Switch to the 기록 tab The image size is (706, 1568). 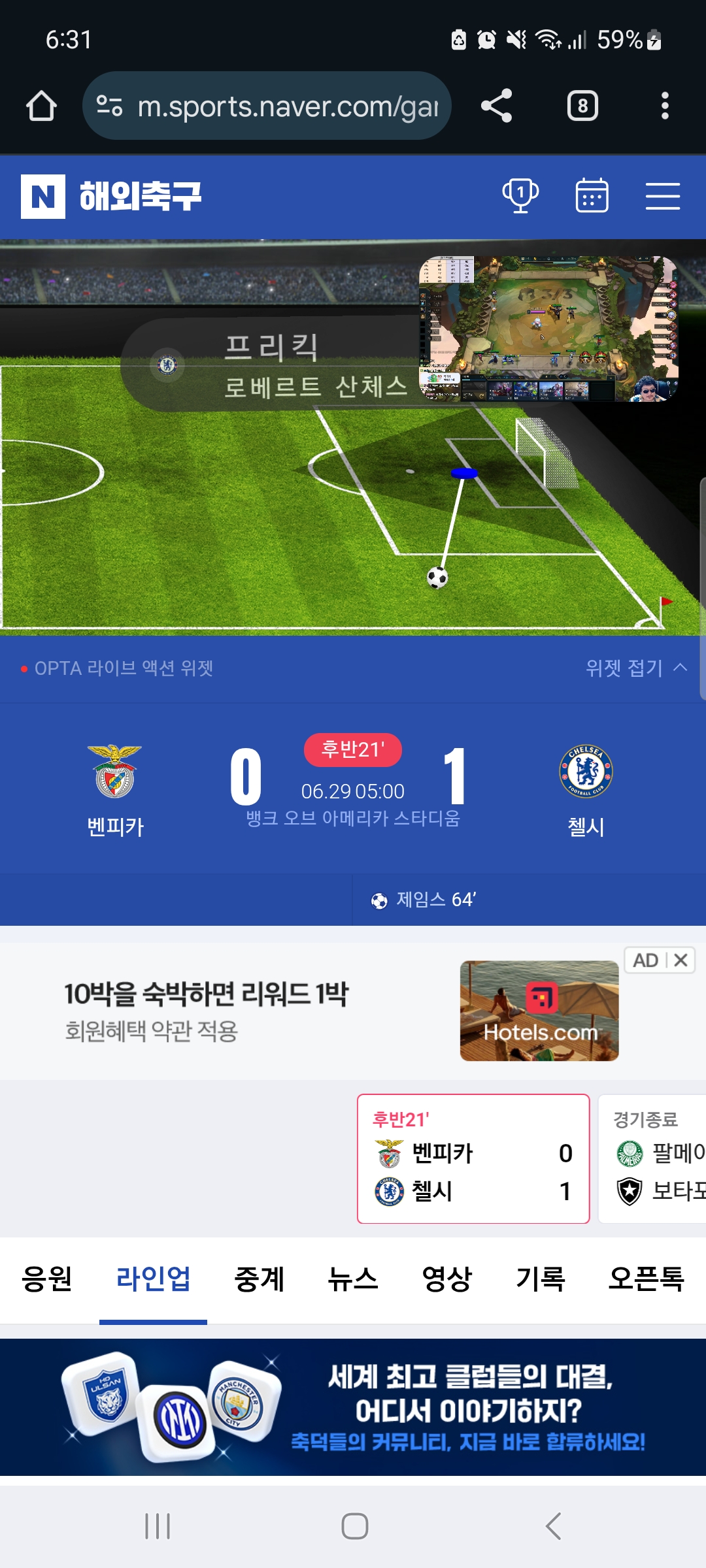pyautogui.click(x=541, y=1279)
